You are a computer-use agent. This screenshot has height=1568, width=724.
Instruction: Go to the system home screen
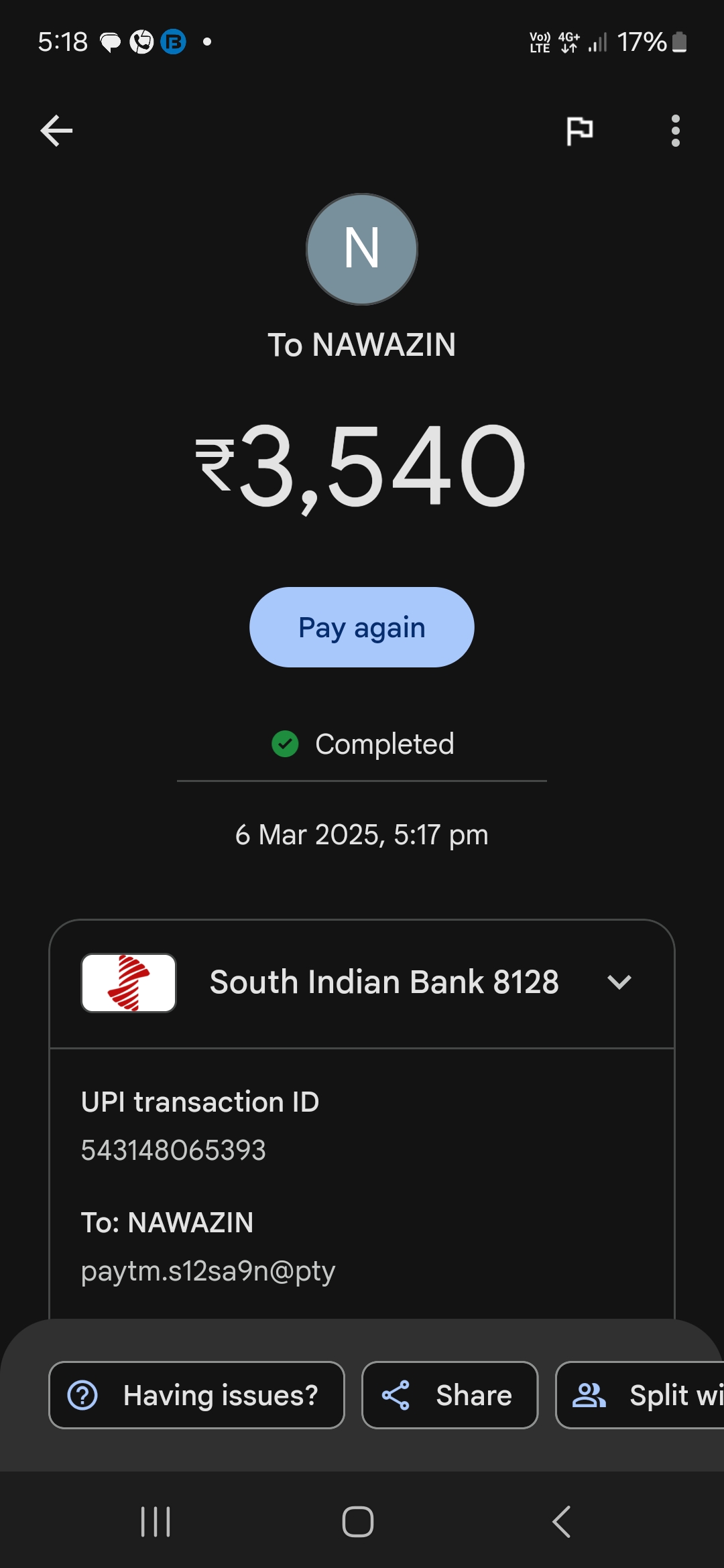point(358,1521)
